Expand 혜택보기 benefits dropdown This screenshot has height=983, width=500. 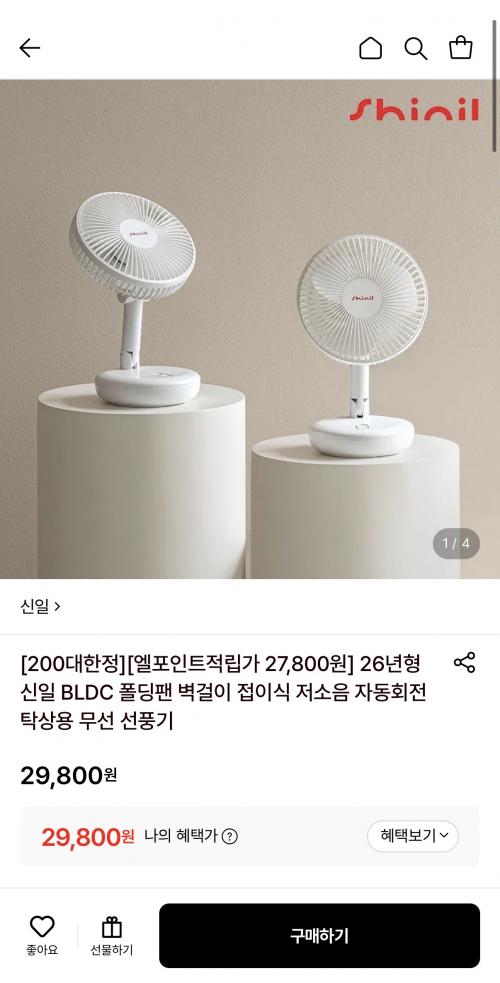(413, 836)
